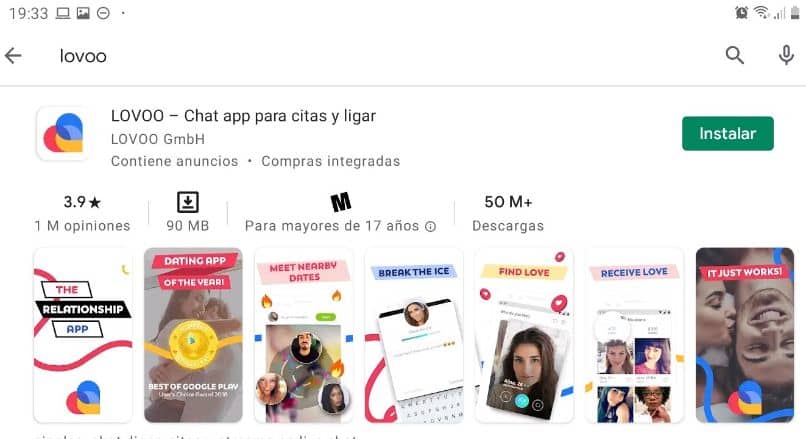This screenshot has height=439, width=806.
Task: View the 'It Just Works!' screenshot
Action: point(744,335)
